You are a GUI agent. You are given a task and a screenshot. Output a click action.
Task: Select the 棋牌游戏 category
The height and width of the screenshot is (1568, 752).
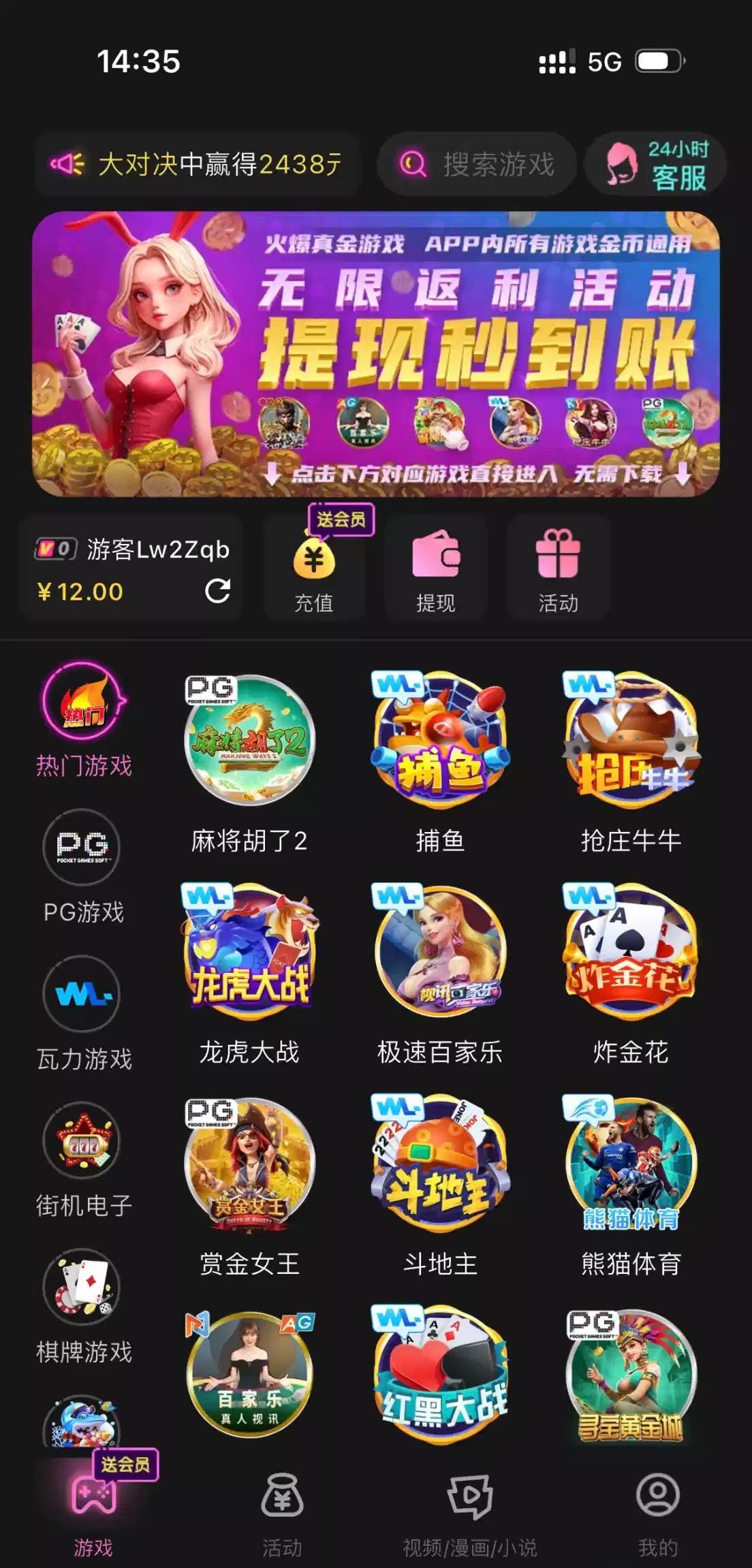click(82, 1305)
